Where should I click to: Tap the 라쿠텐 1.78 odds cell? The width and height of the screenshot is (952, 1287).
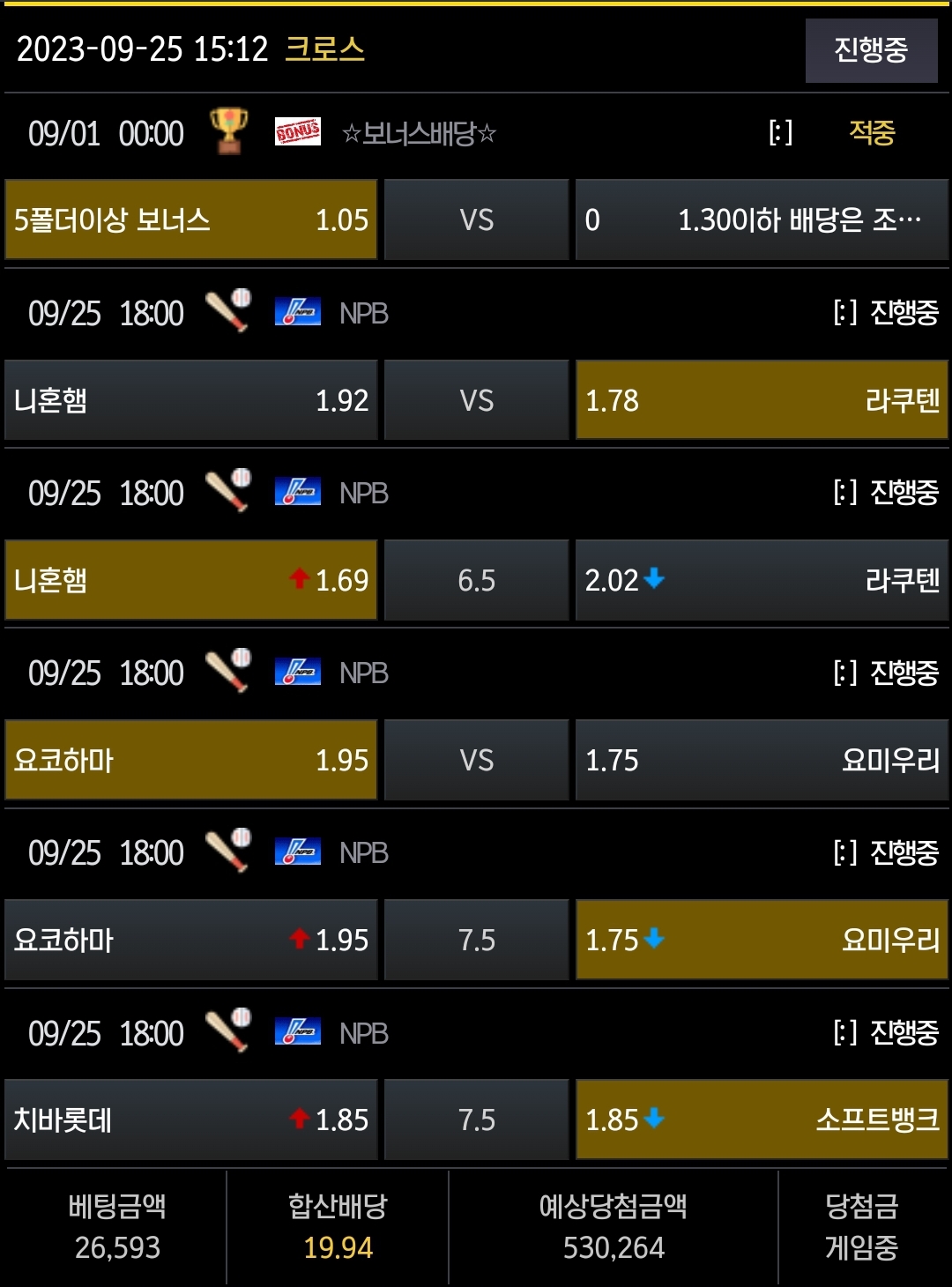click(762, 400)
